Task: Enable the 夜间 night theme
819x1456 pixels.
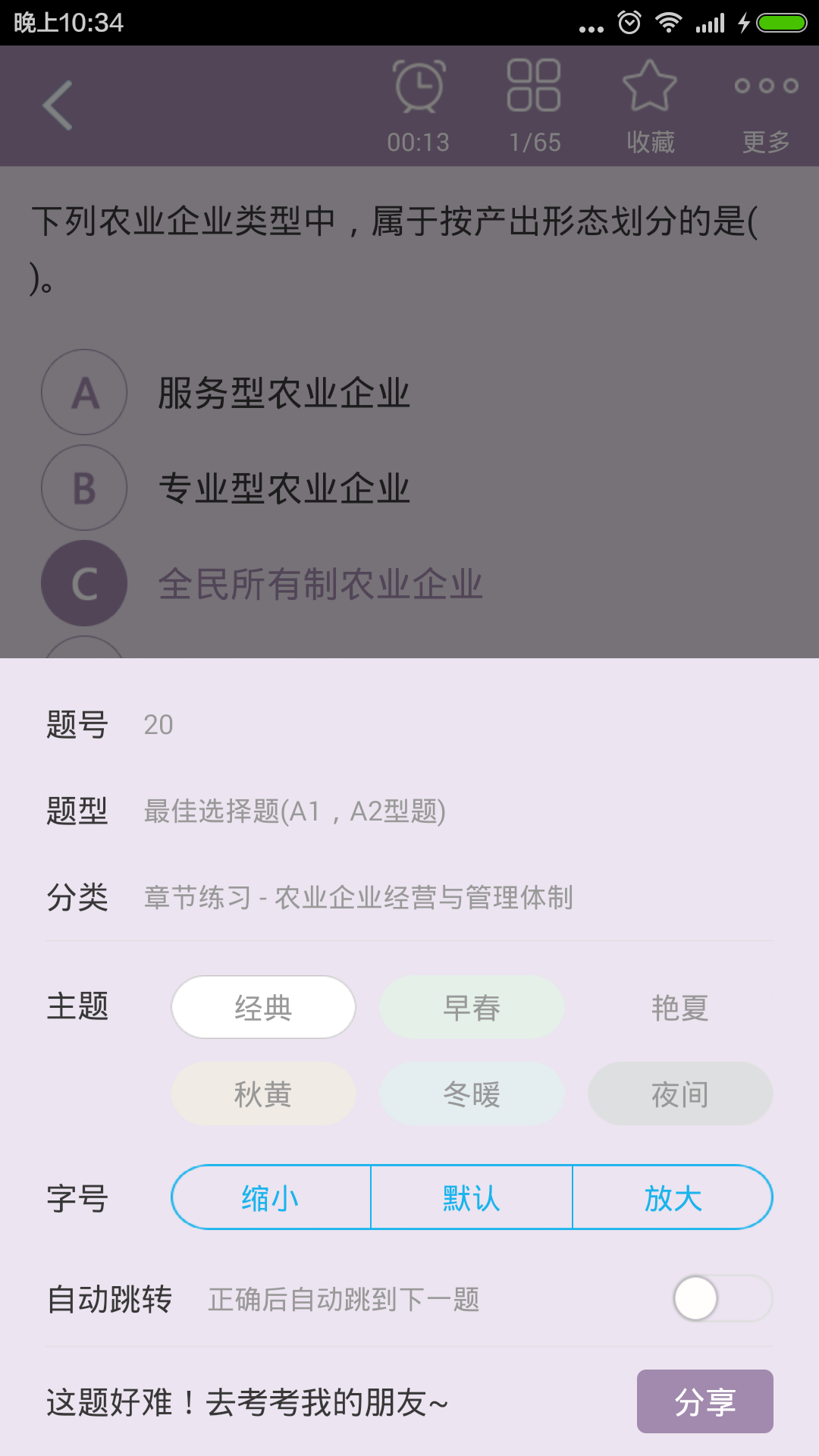Action: click(680, 1094)
